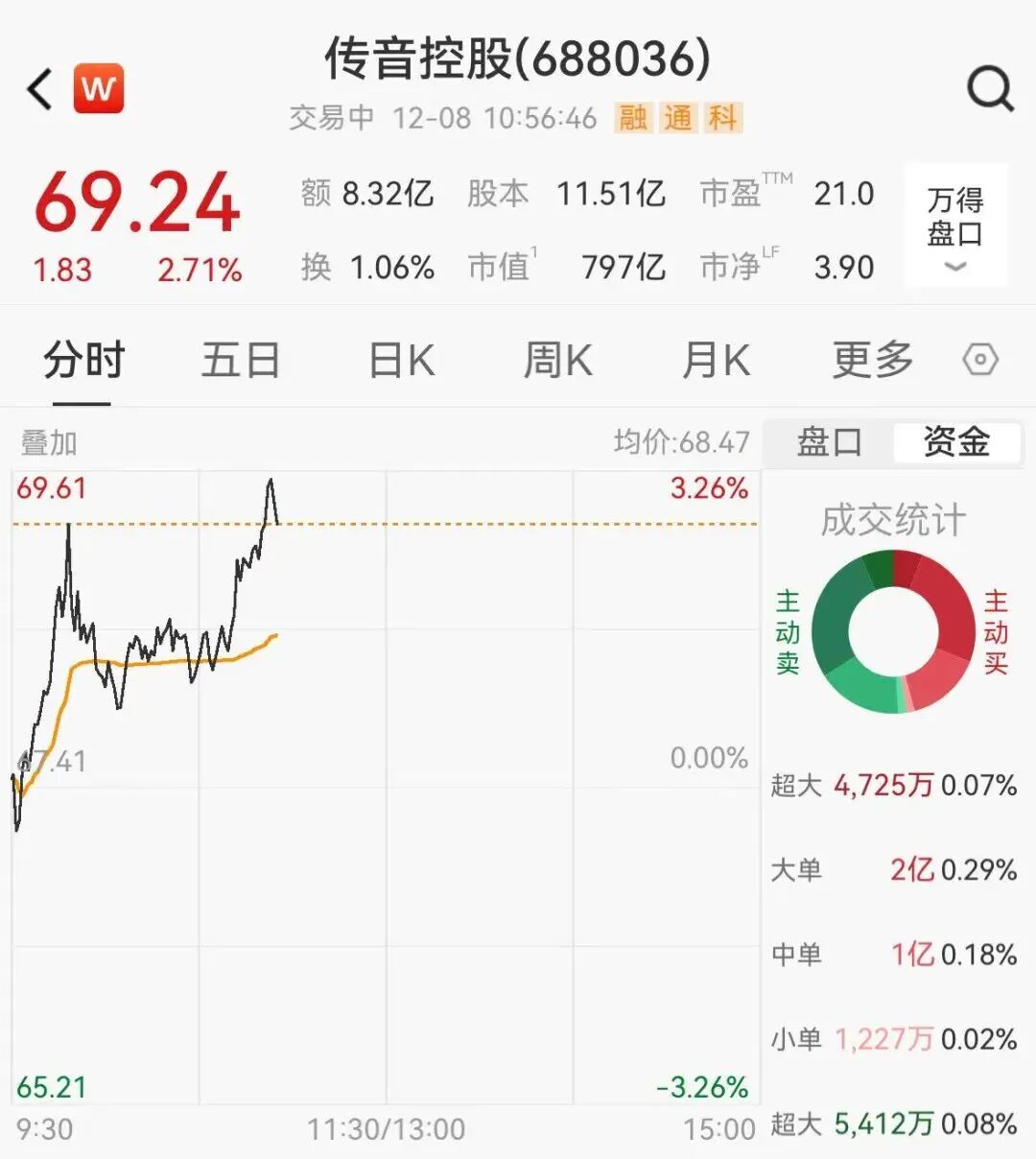Expand the 万得盘口 dropdown chevron
The height and width of the screenshot is (1159, 1036).
(x=954, y=267)
